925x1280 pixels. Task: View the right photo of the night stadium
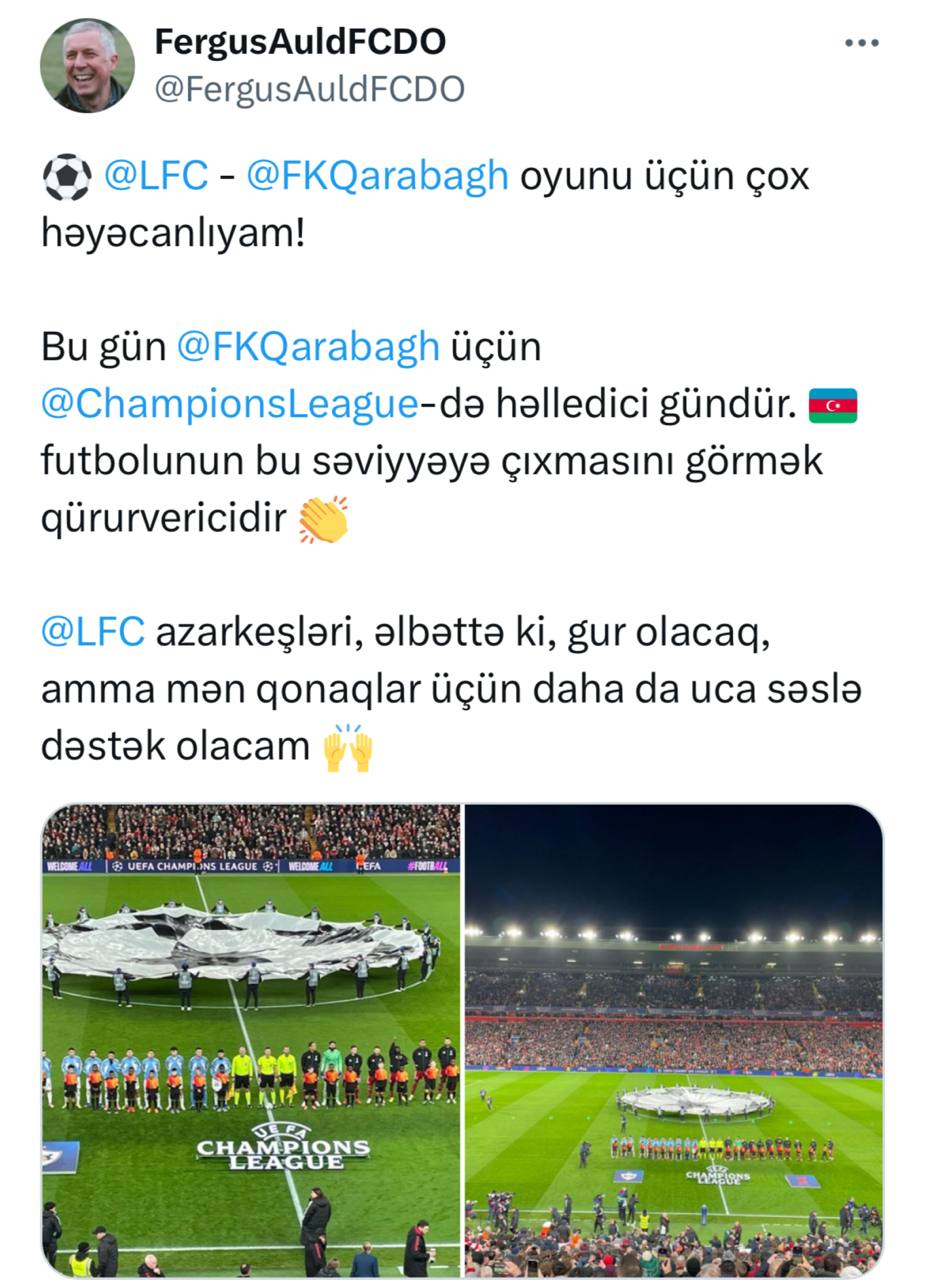674,1040
